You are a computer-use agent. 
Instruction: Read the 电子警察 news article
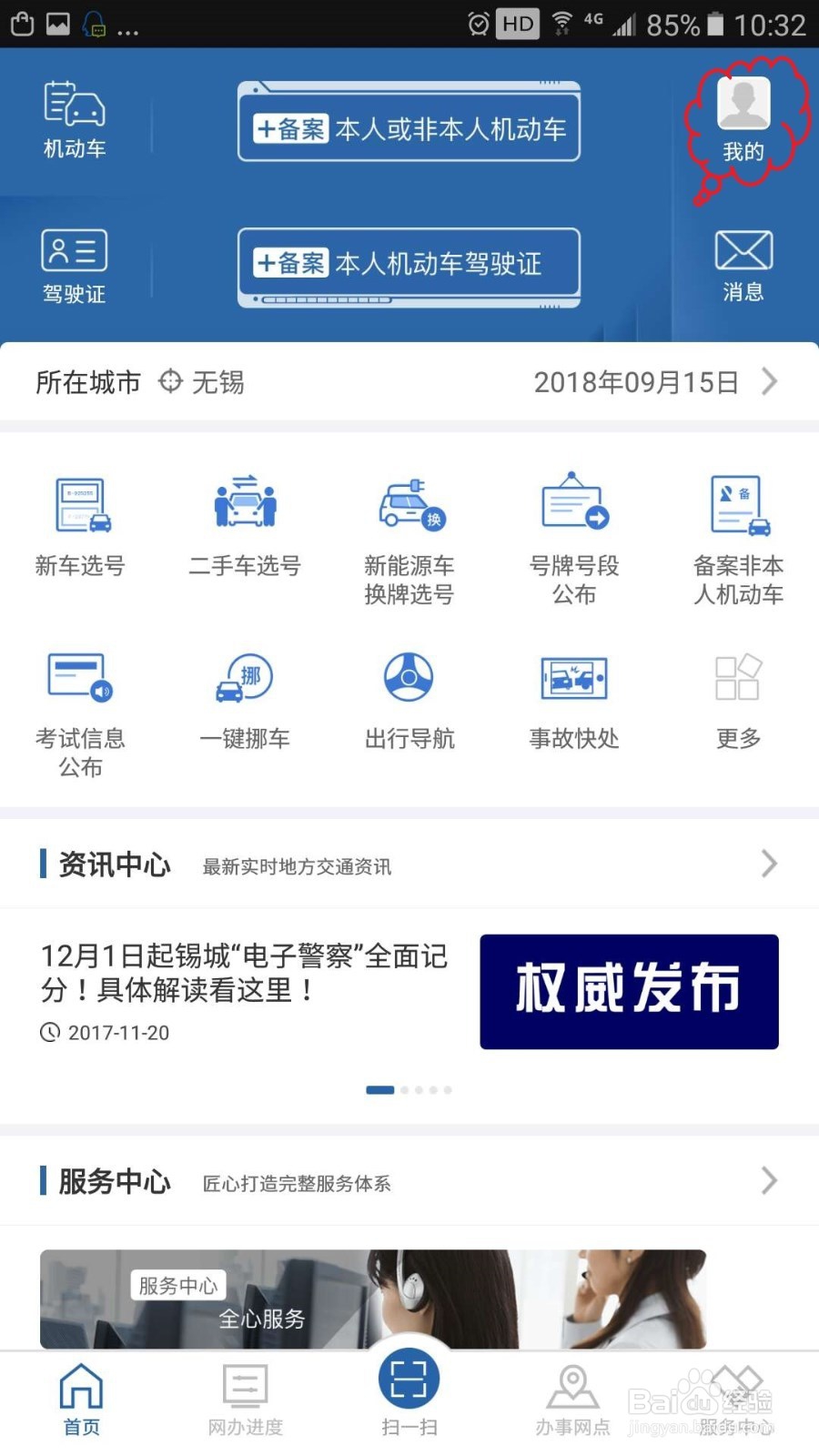click(x=246, y=974)
